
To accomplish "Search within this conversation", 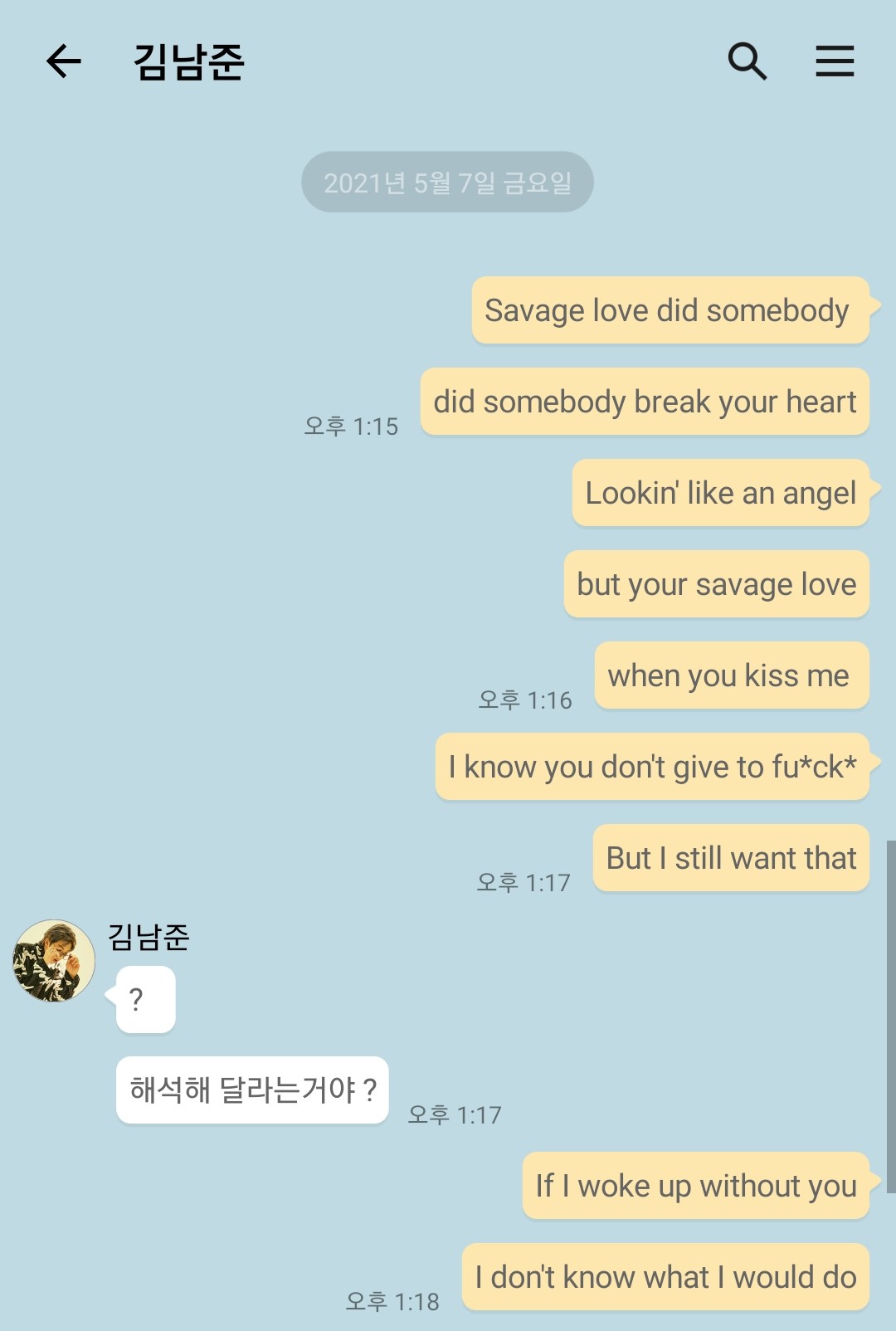I will point(747,61).
